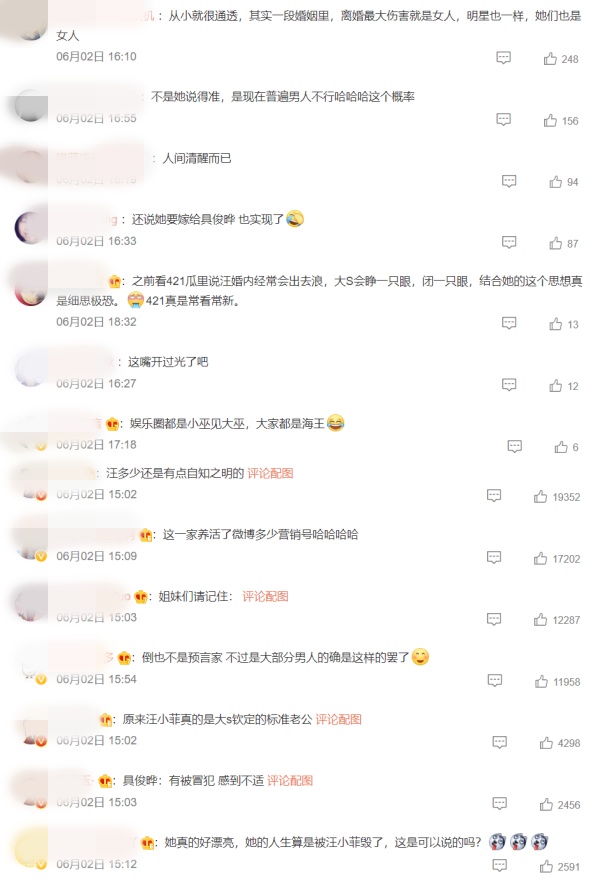Open 评论配图 on the '大s钦定的标准老公' comment
The width and height of the screenshot is (600, 884).
(338, 719)
